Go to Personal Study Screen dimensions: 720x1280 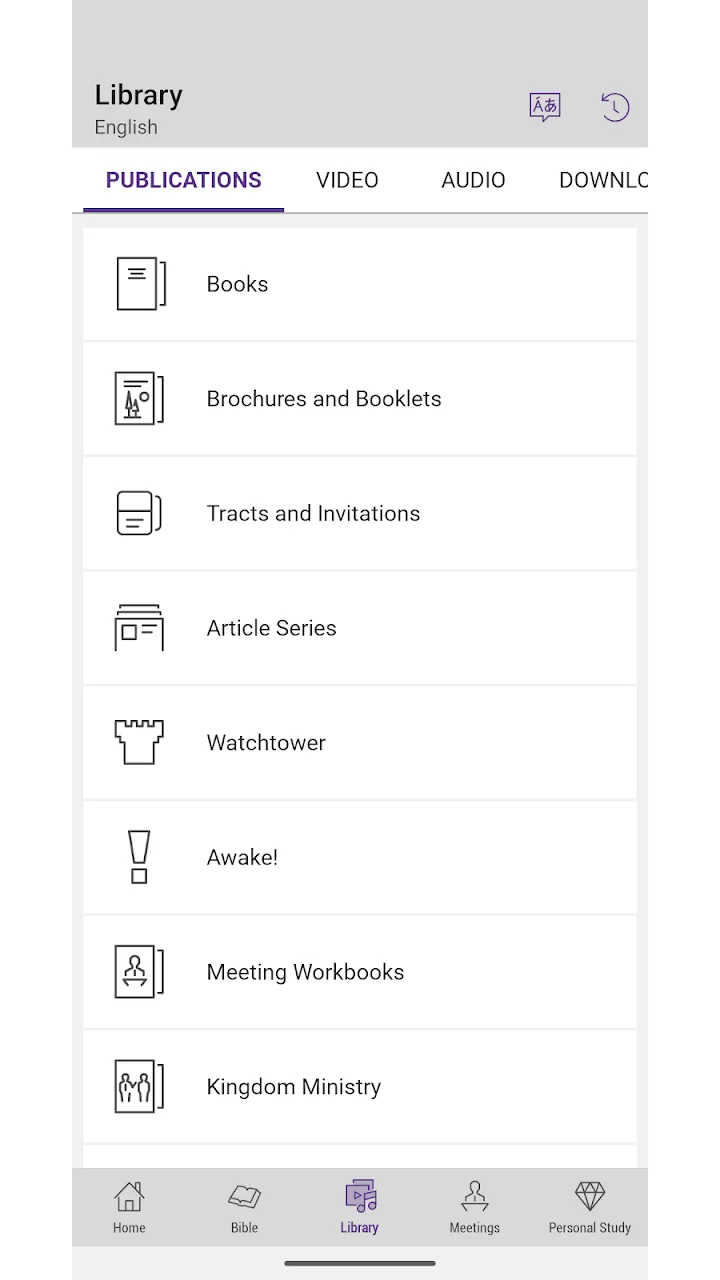[x=590, y=1207]
